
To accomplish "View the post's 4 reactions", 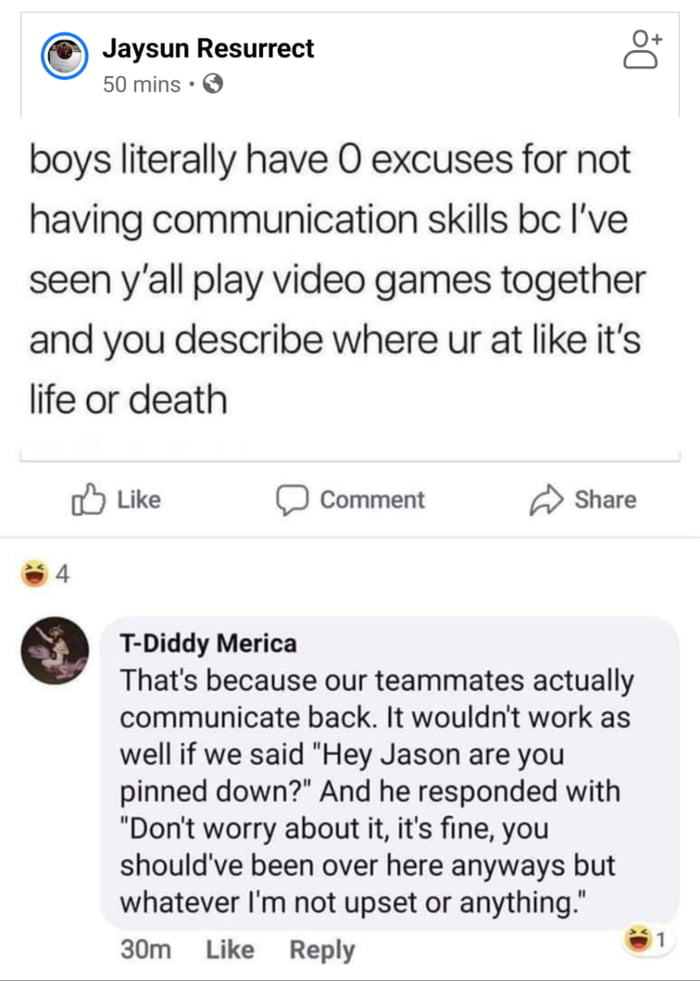I will (46, 575).
